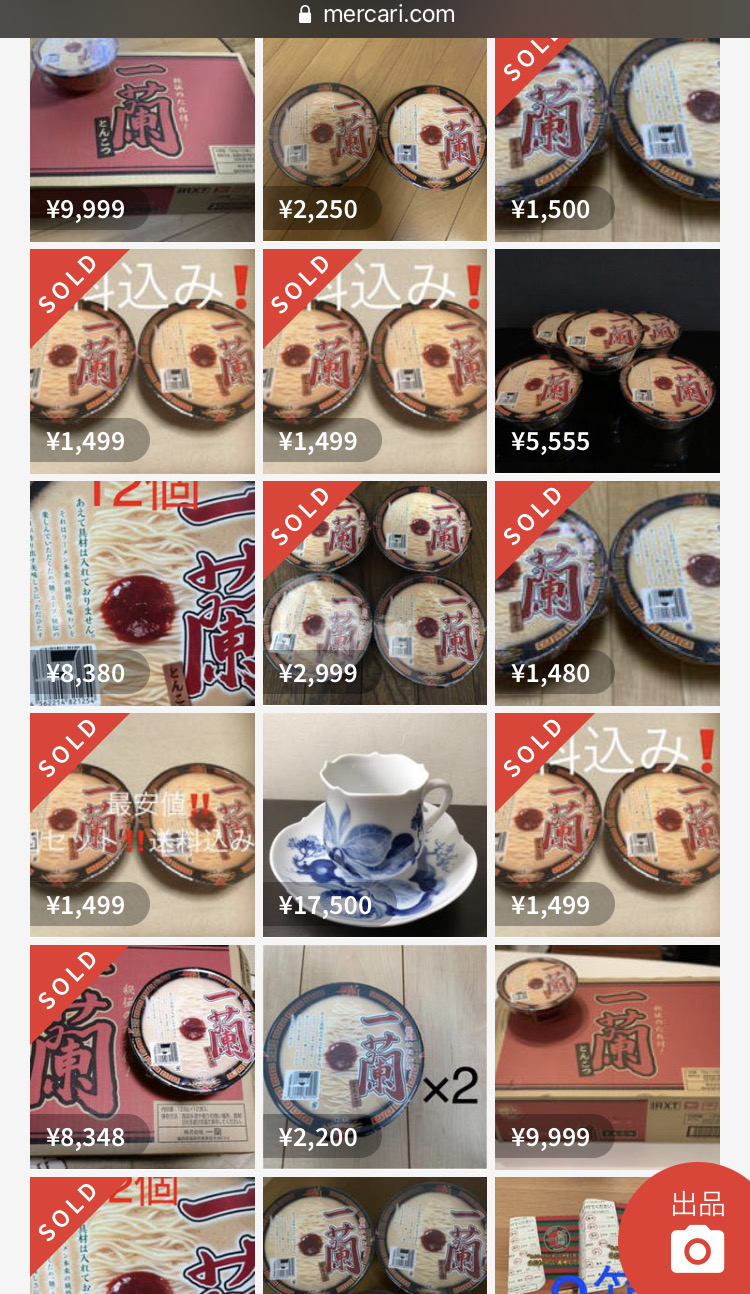Open the sold ¥1,500 ramen listing
750x1294 pixels.
tap(607, 138)
